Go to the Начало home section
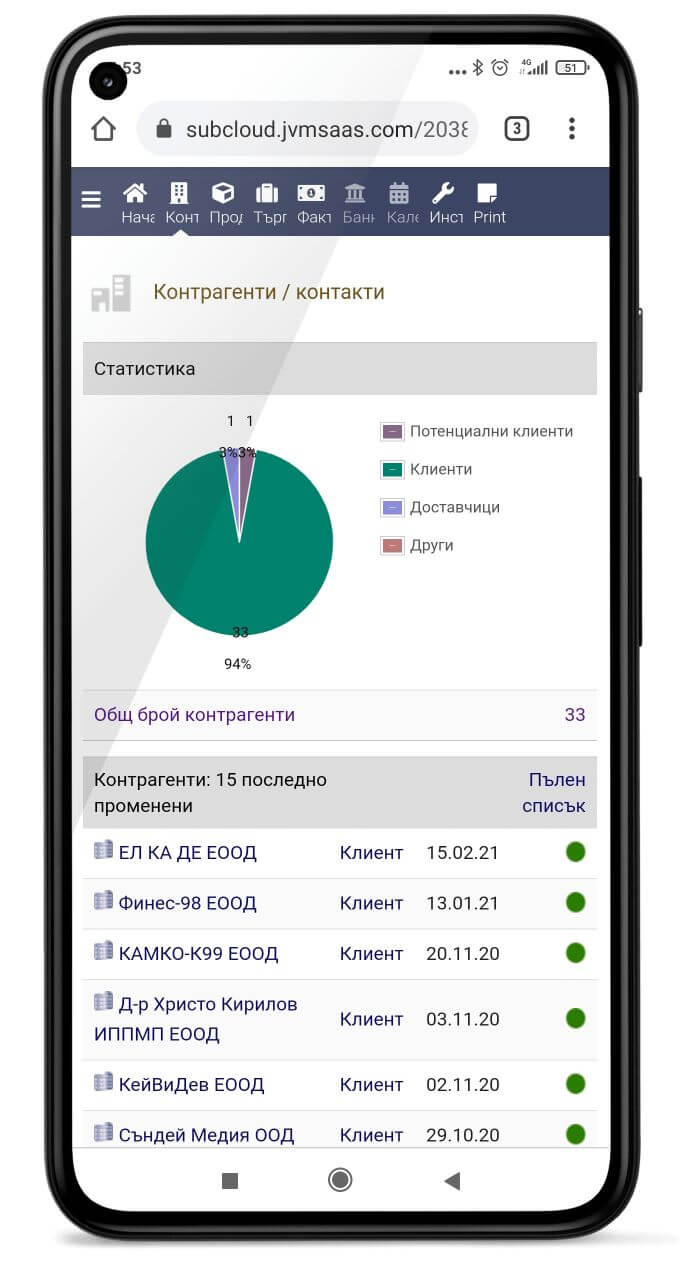The image size is (685, 1267). click(136, 203)
